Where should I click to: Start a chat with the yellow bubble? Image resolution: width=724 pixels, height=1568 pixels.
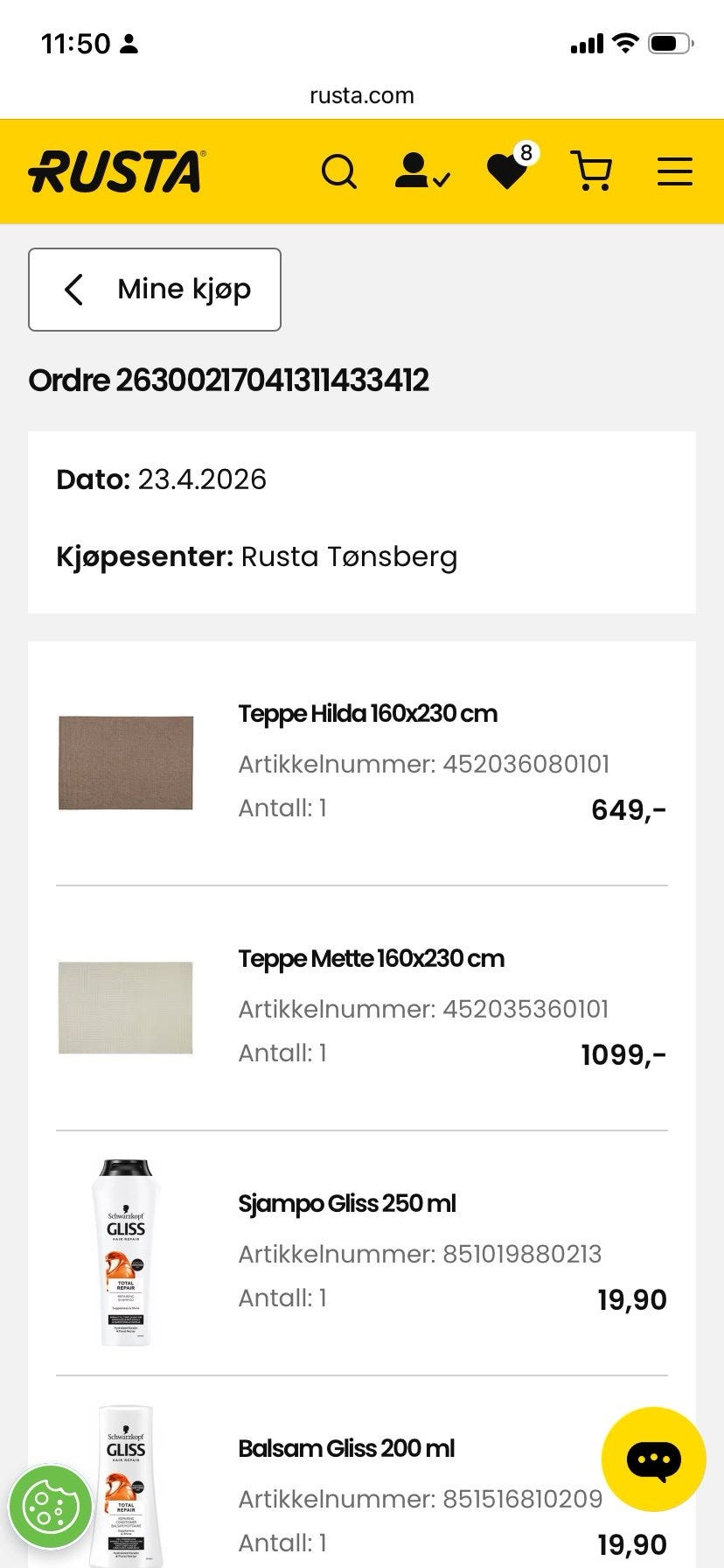pyautogui.click(x=654, y=1459)
